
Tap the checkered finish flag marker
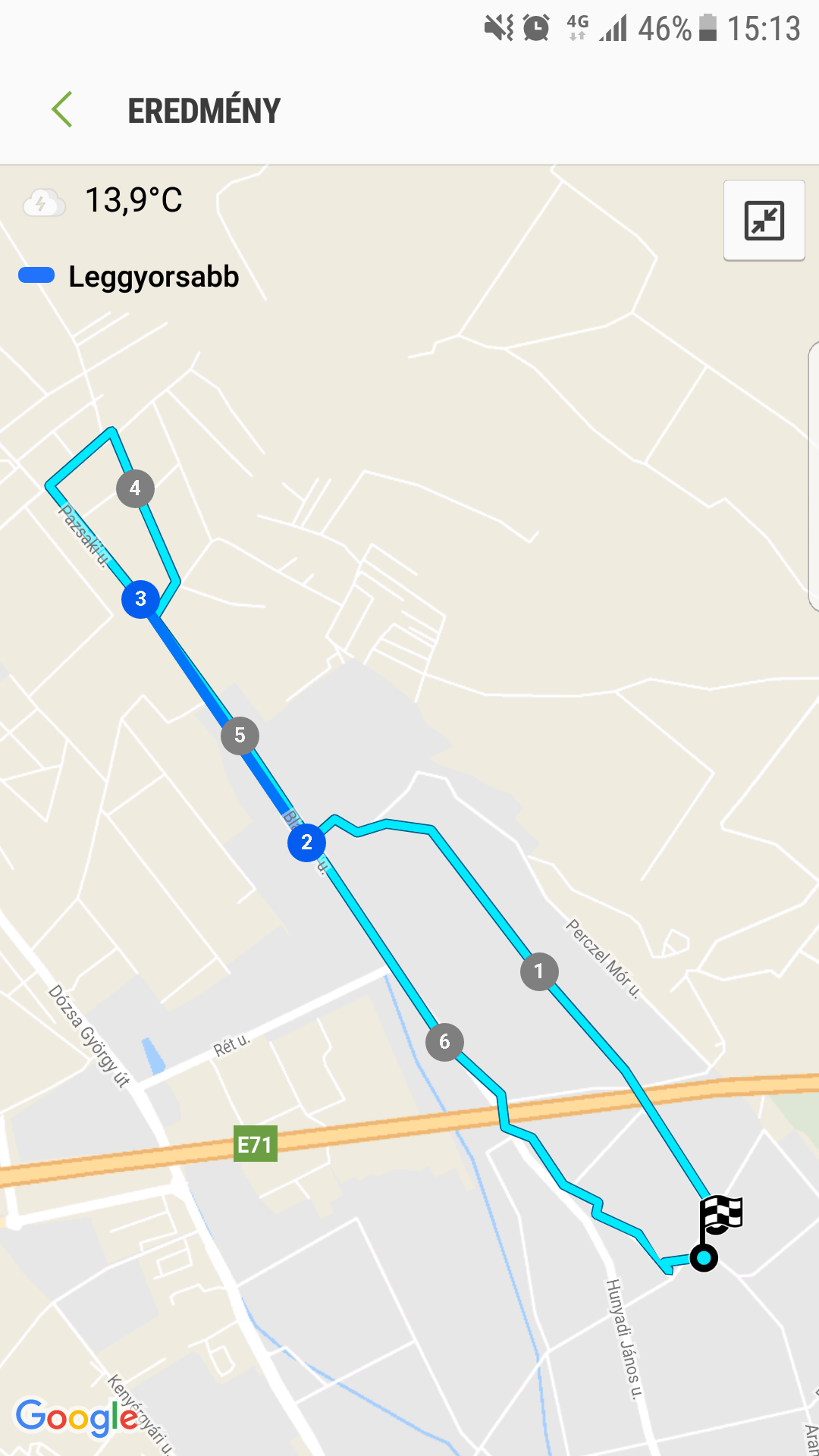720,1215
